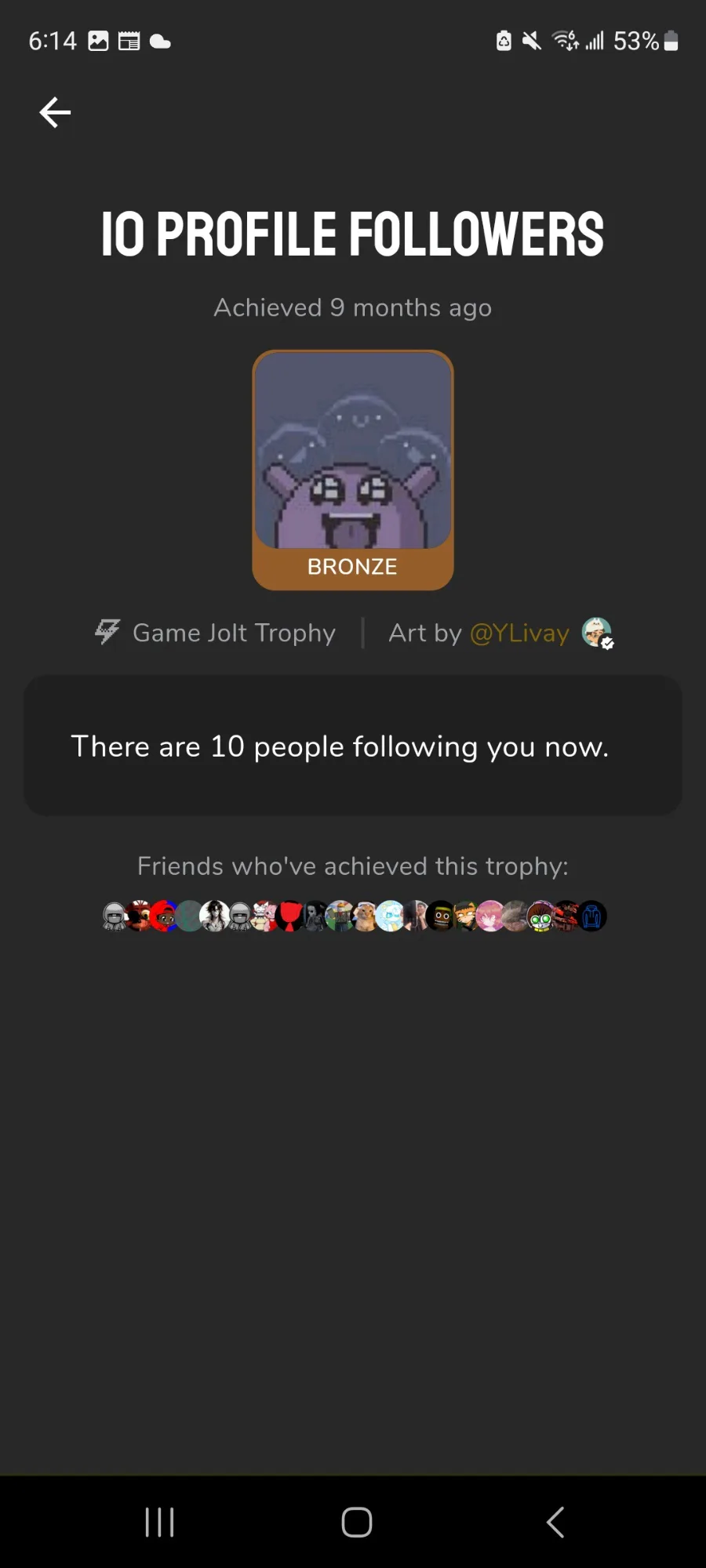Tap the system back button
The height and width of the screenshot is (1568, 706).
pyautogui.click(x=555, y=1523)
